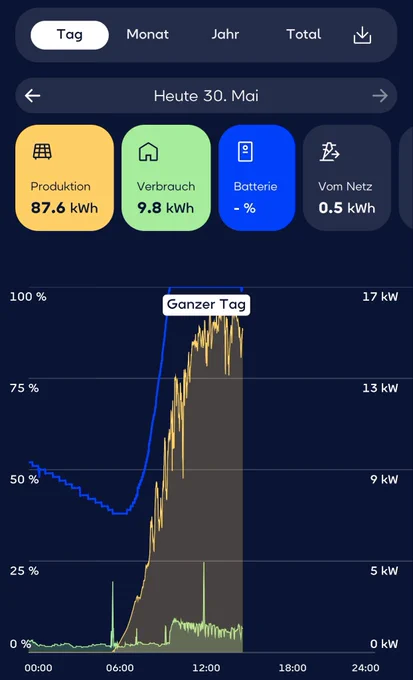Image resolution: width=413 pixels, height=680 pixels.
Task: Tap the next day arrow
Action: click(380, 96)
